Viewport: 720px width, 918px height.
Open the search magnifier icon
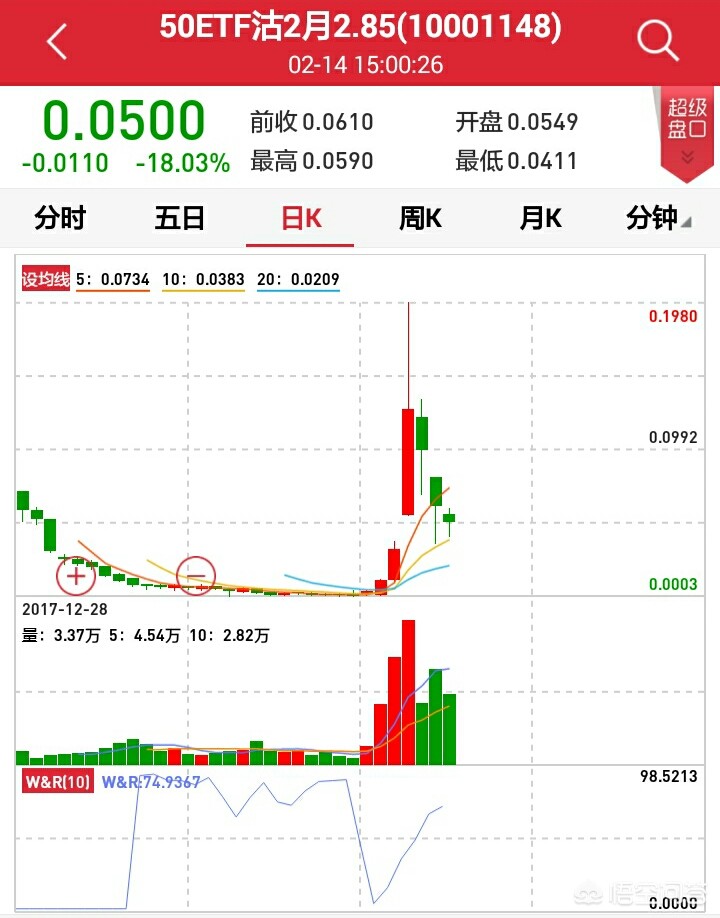click(x=657, y=41)
